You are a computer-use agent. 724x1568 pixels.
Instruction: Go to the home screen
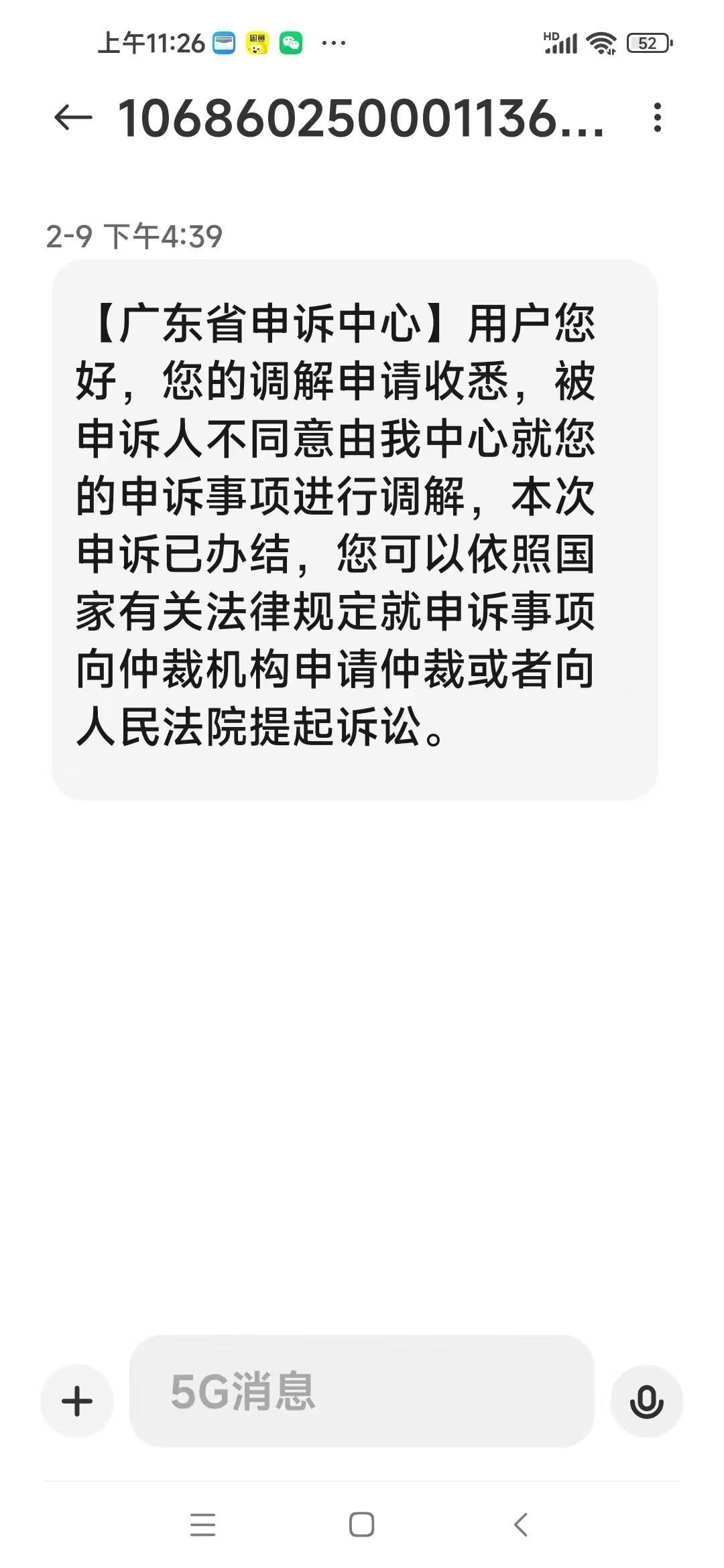362,1524
